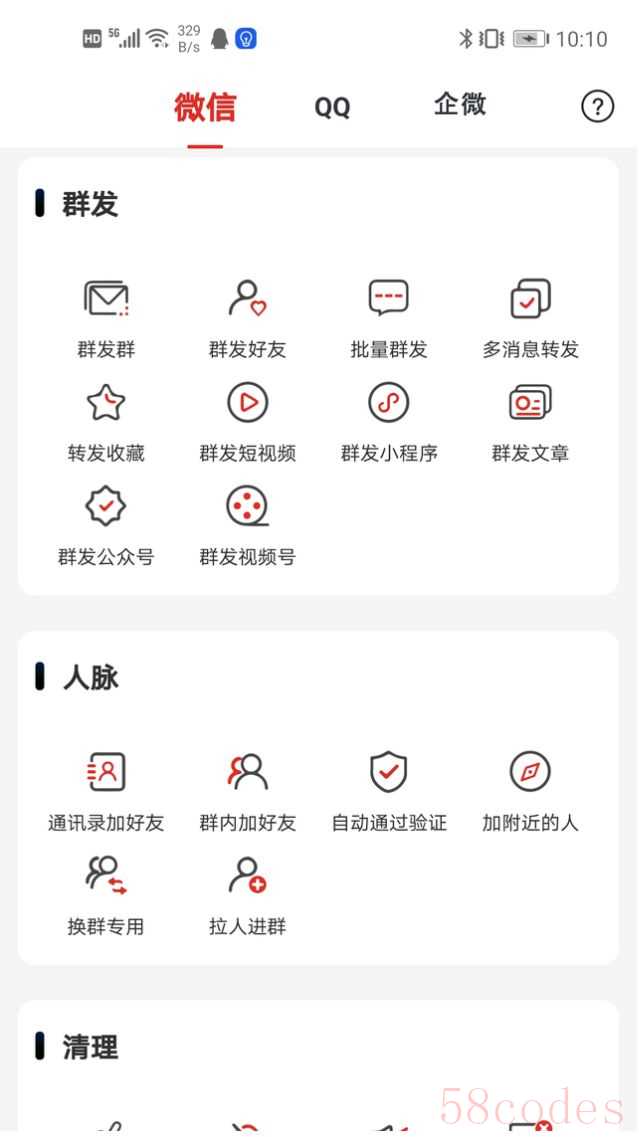Open 多消息转发

(x=530, y=317)
